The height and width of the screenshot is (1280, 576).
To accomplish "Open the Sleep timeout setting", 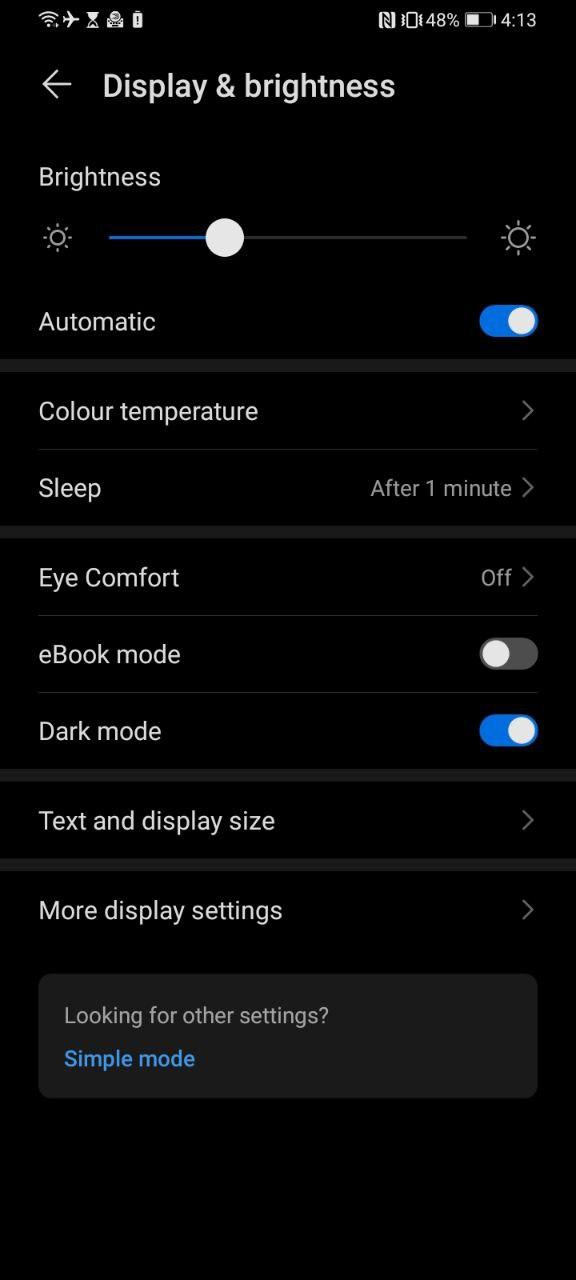I will coord(288,488).
